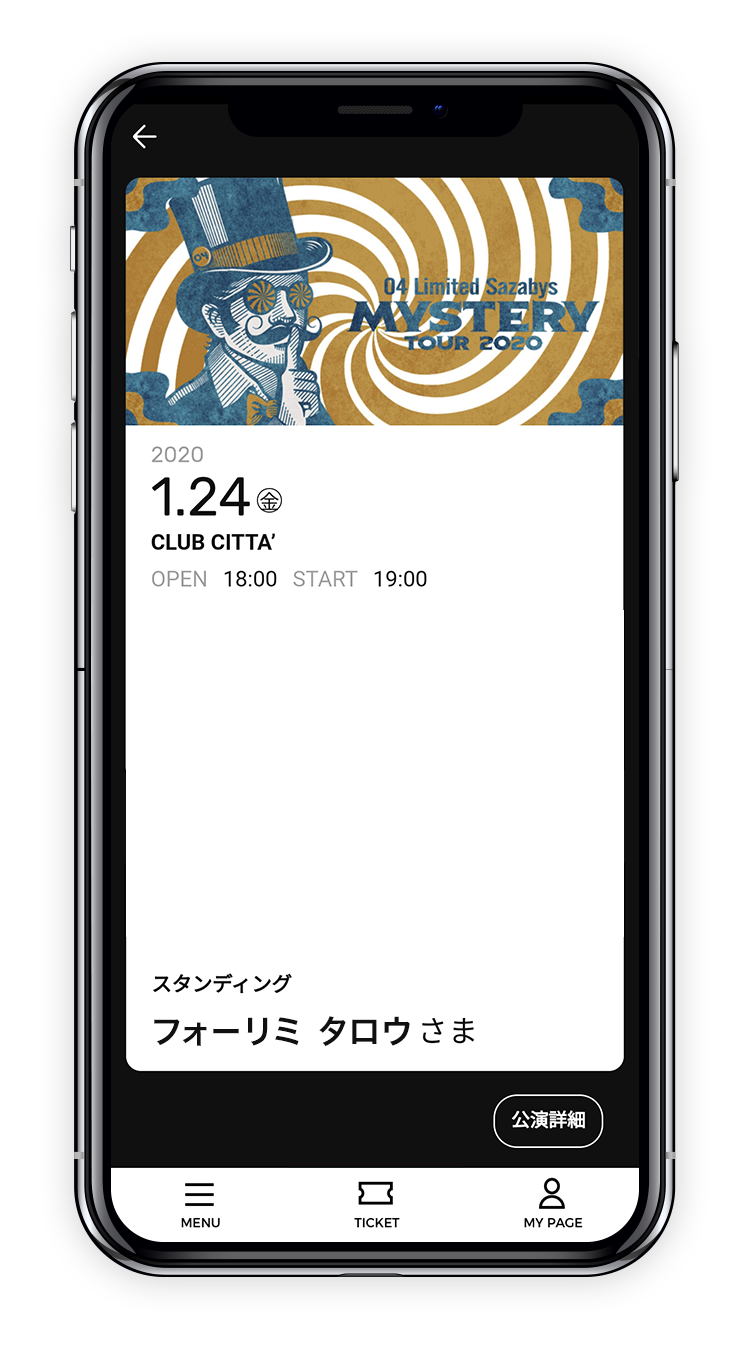Open the MENU tab
The width and height of the screenshot is (750, 1353).
(x=200, y=1203)
